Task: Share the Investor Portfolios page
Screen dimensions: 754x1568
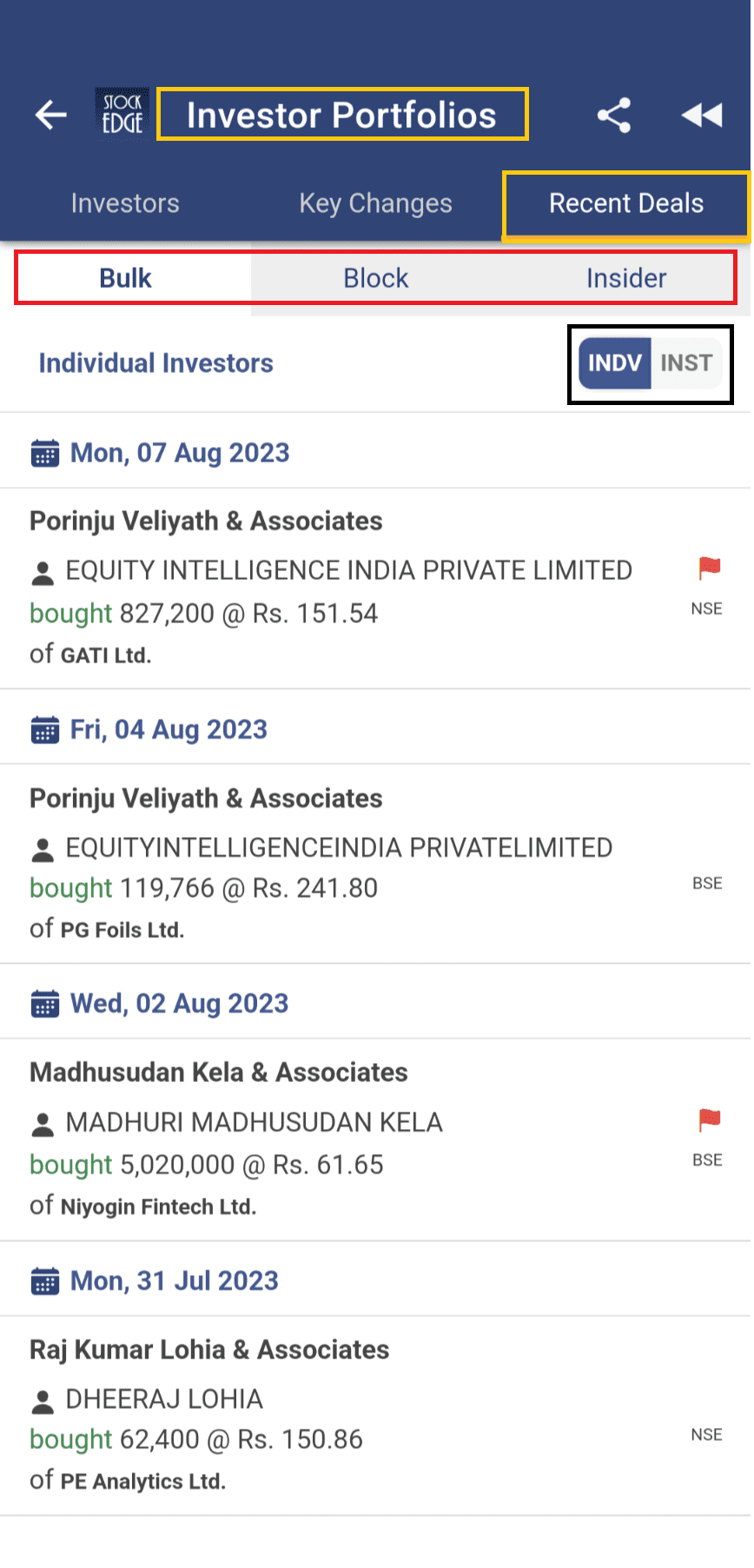Action: point(614,115)
